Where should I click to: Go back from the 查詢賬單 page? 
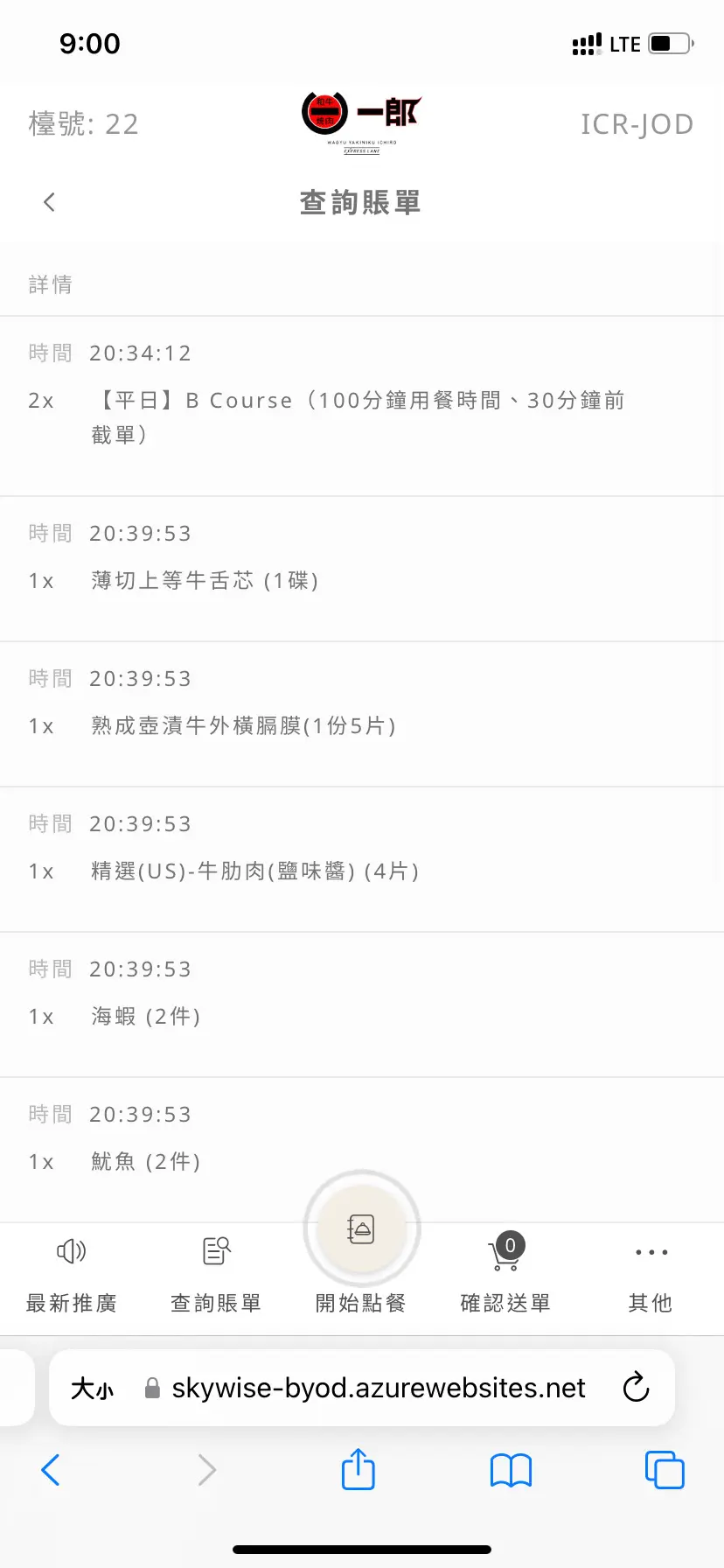click(50, 202)
